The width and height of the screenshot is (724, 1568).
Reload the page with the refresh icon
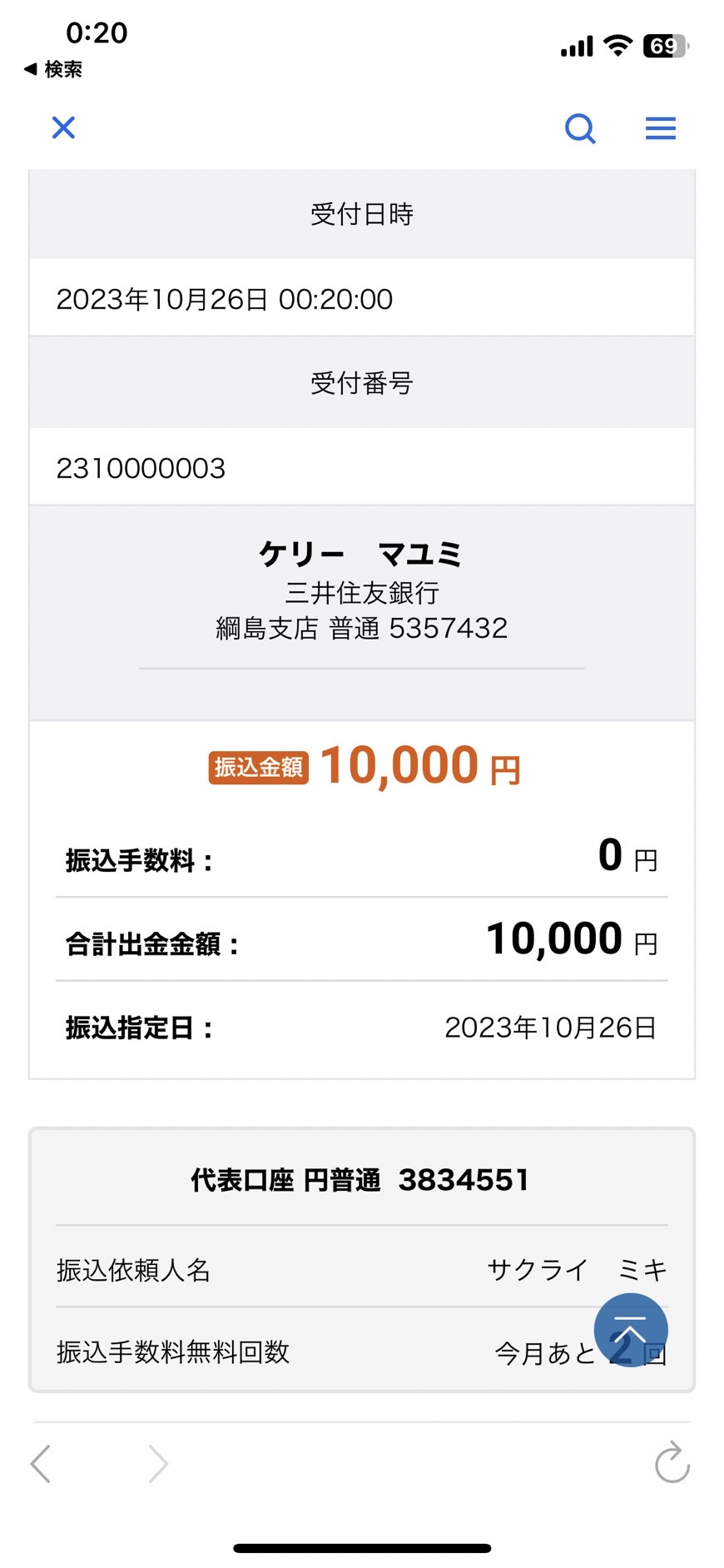coord(672,1462)
